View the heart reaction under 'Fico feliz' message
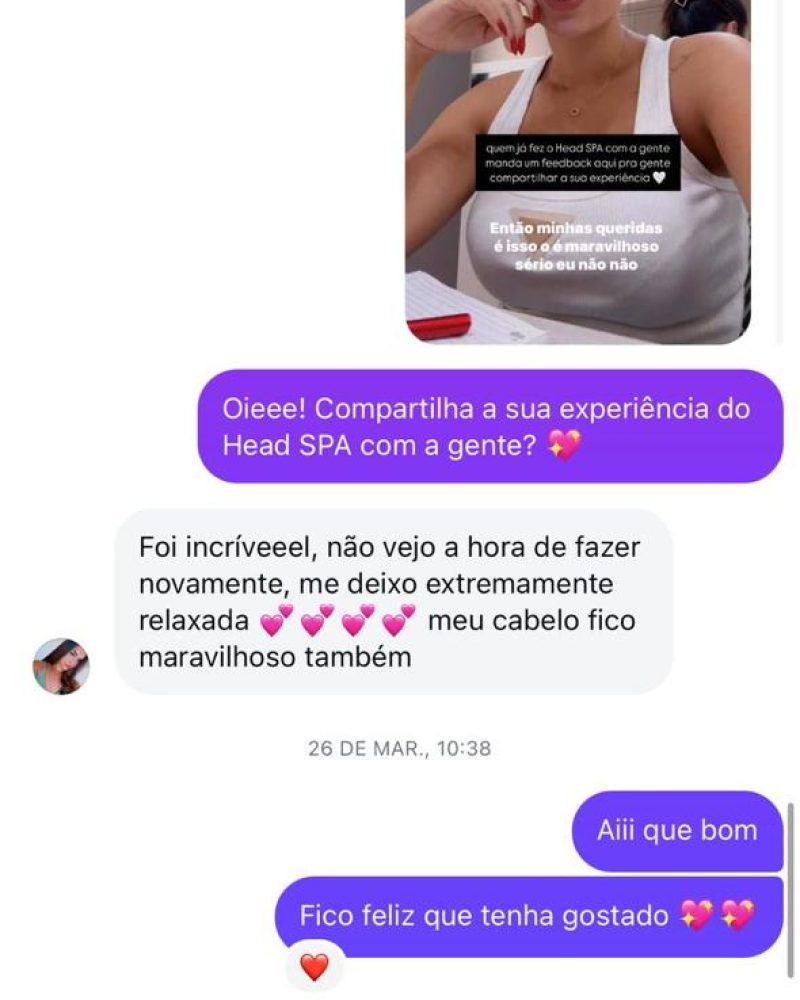The image size is (800, 1000). point(314,967)
